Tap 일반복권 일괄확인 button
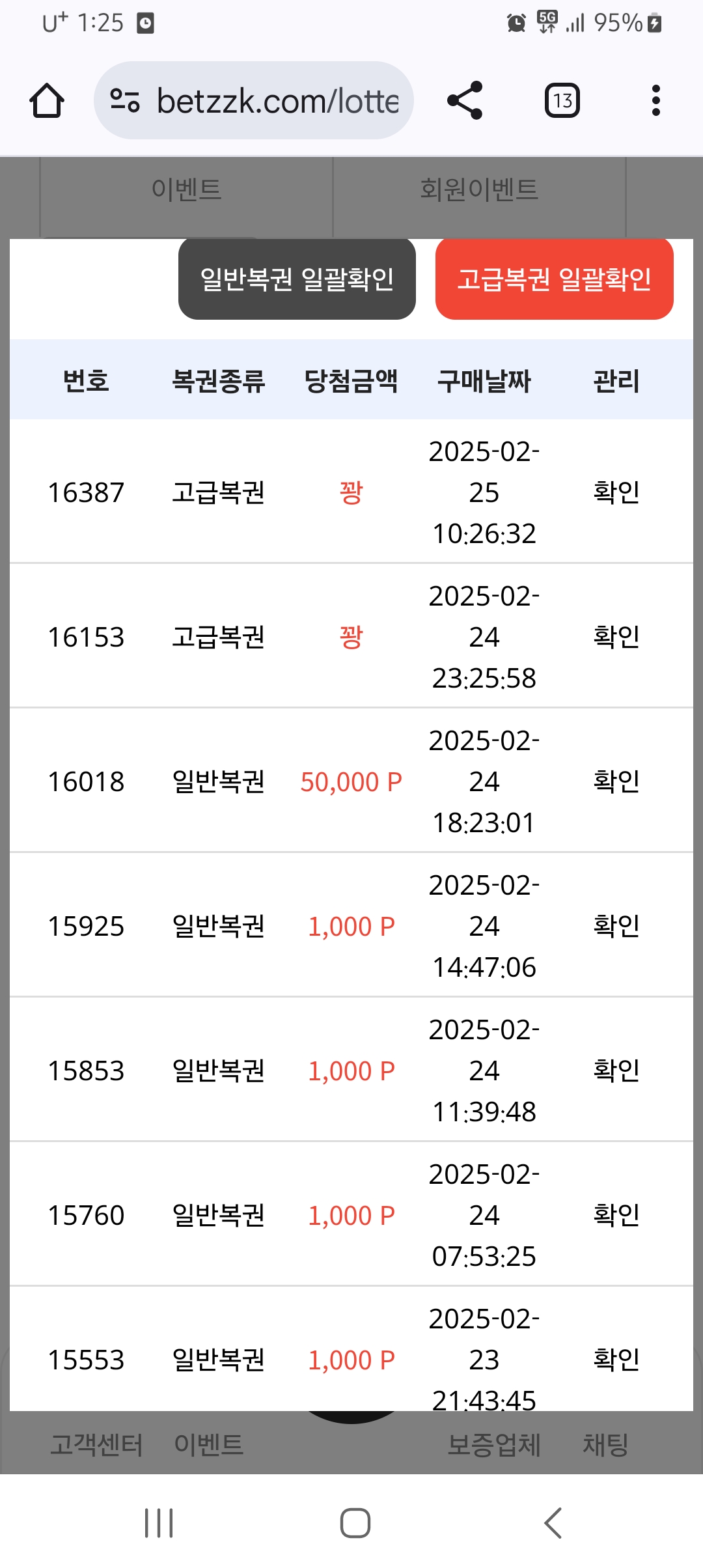Screen dimensions: 703x1568 297,279
